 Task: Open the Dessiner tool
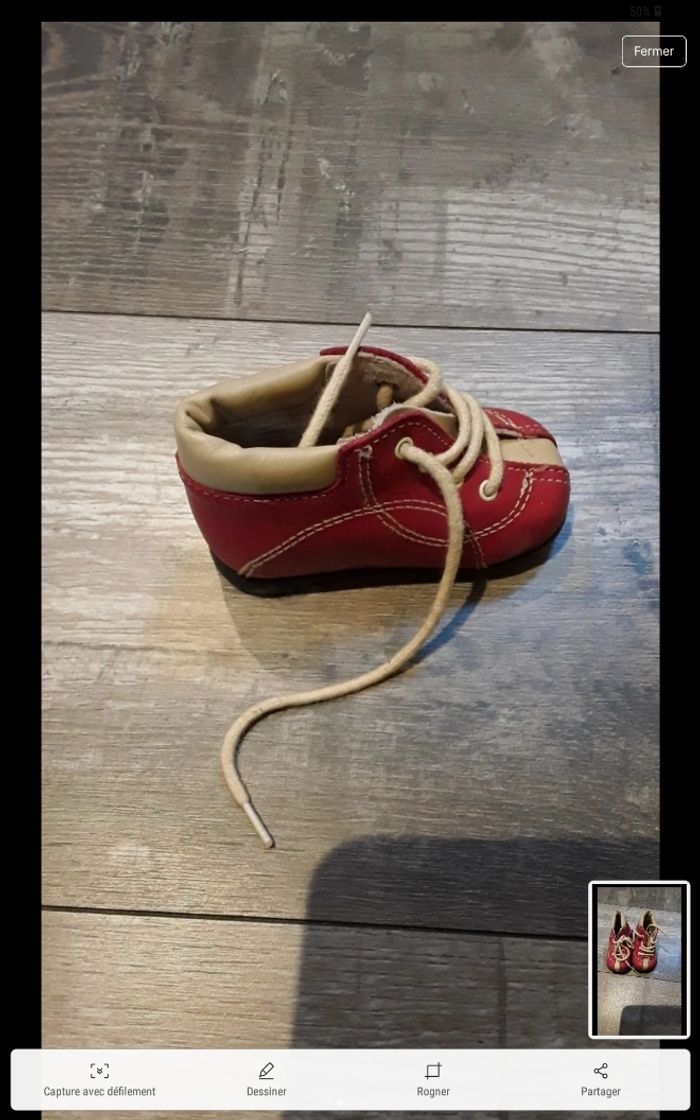coord(266,1079)
